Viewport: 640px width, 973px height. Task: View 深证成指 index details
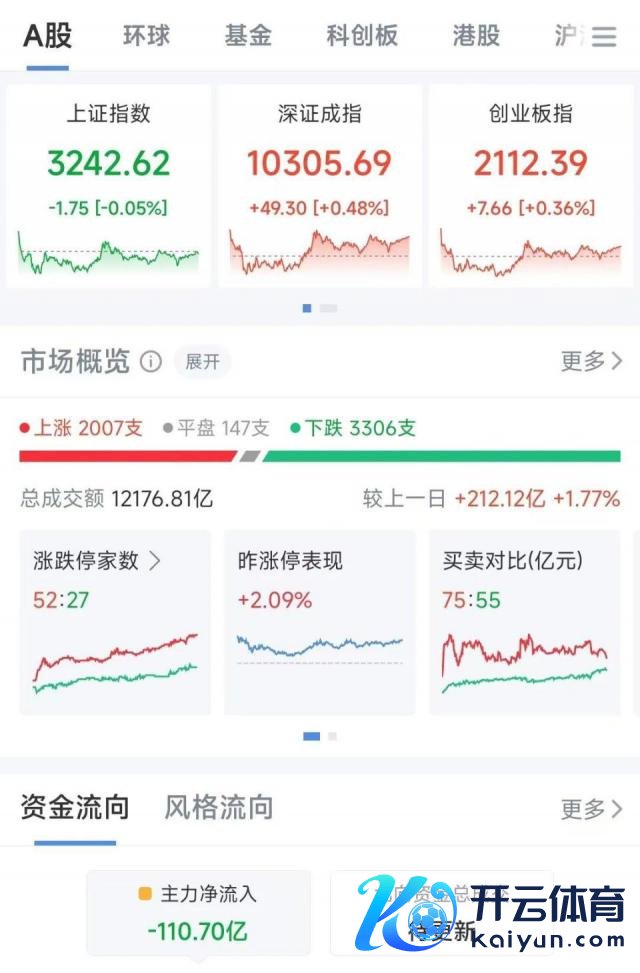pos(320,185)
